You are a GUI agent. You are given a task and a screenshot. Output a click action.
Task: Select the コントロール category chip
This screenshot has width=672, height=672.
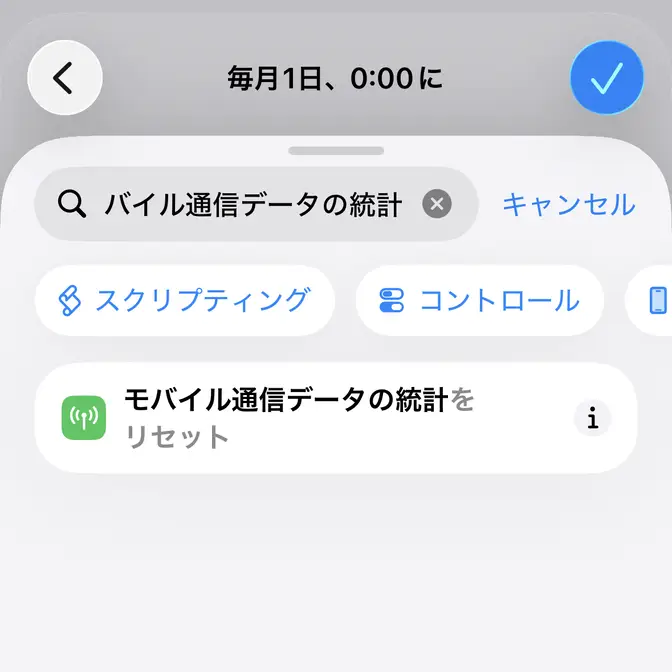tap(480, 300)
